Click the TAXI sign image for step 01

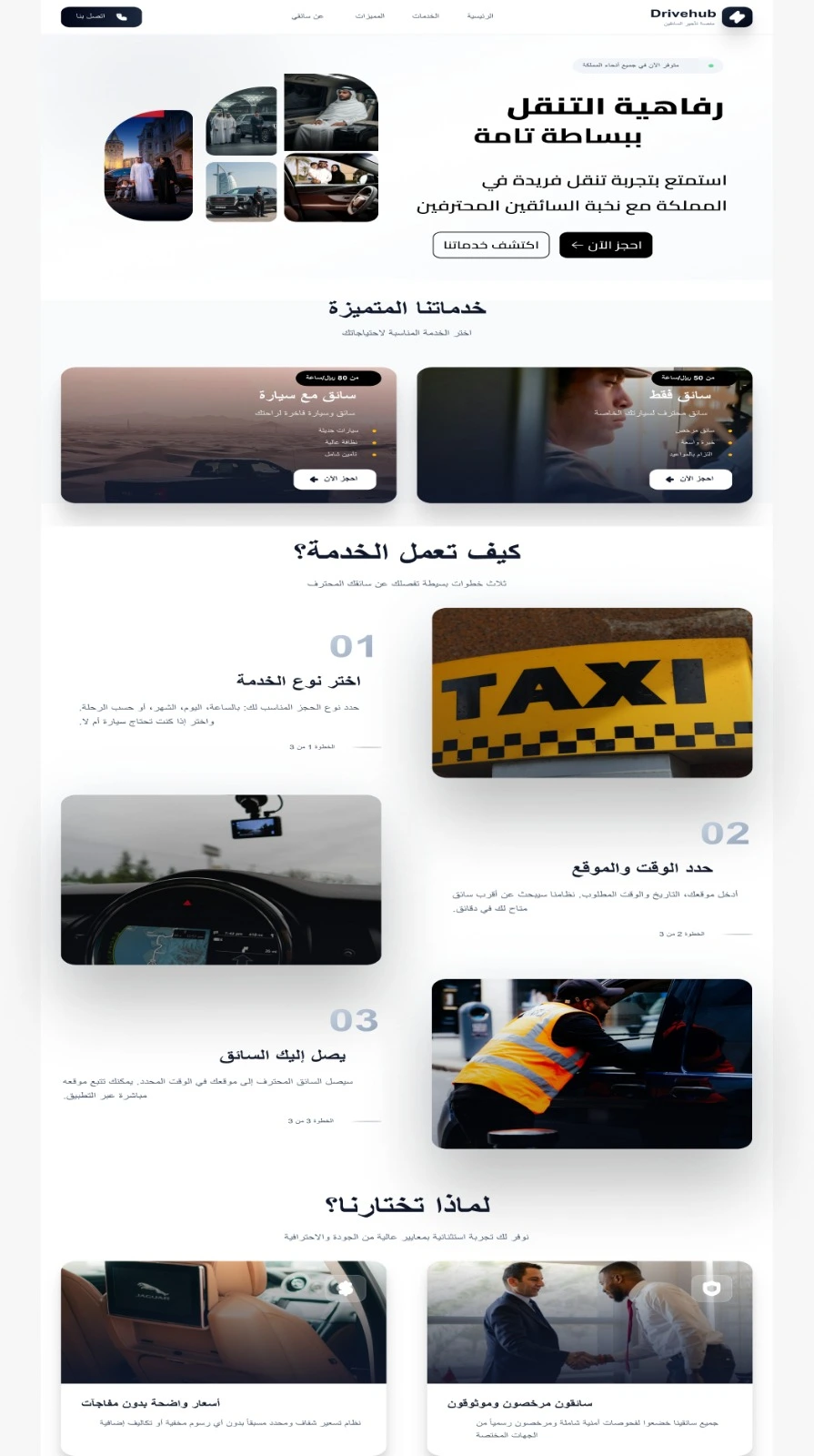(591, 693)
